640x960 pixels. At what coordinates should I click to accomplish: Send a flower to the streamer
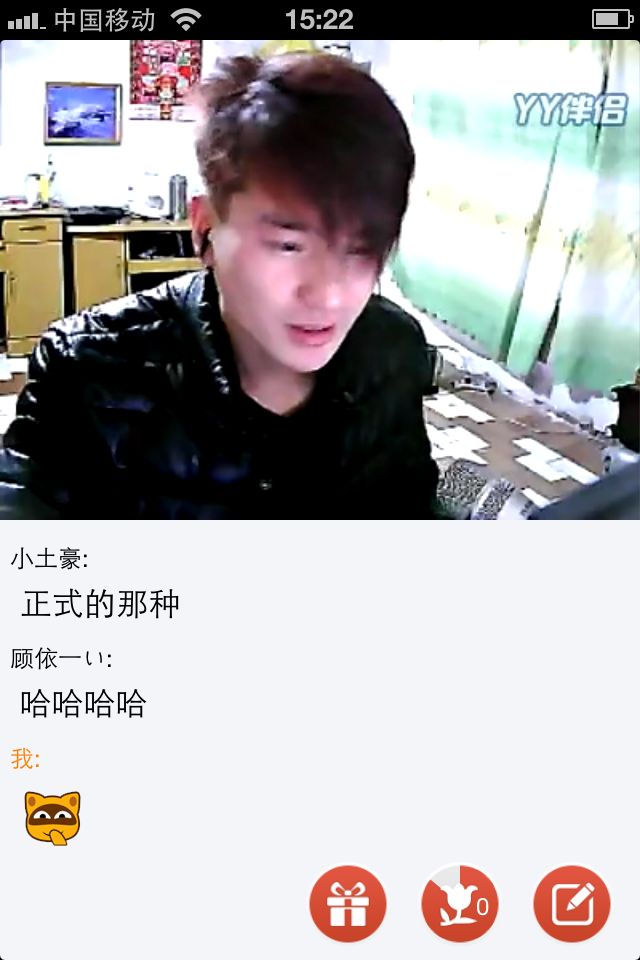coord(459,904)
